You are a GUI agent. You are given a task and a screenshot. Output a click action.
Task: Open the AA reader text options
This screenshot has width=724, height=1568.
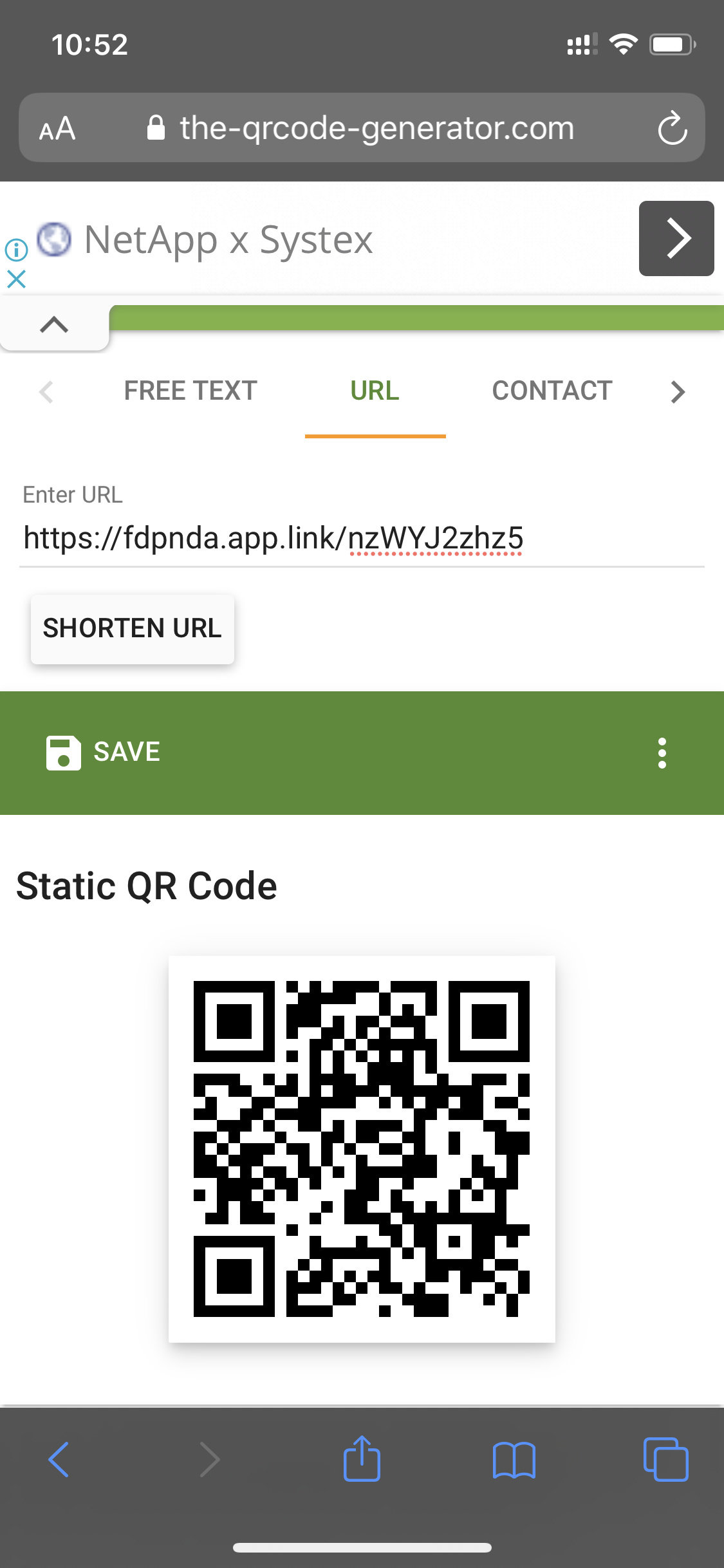point(57,129)
